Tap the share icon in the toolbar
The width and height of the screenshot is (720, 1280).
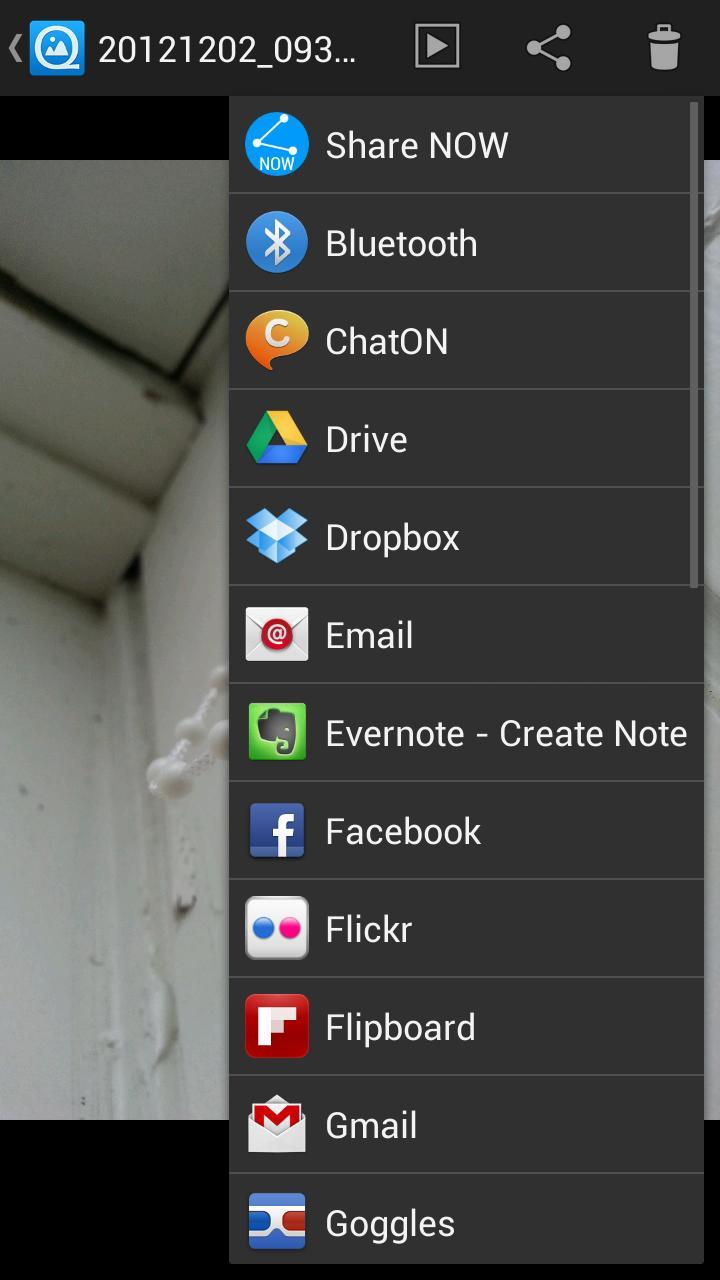point(548,47)
